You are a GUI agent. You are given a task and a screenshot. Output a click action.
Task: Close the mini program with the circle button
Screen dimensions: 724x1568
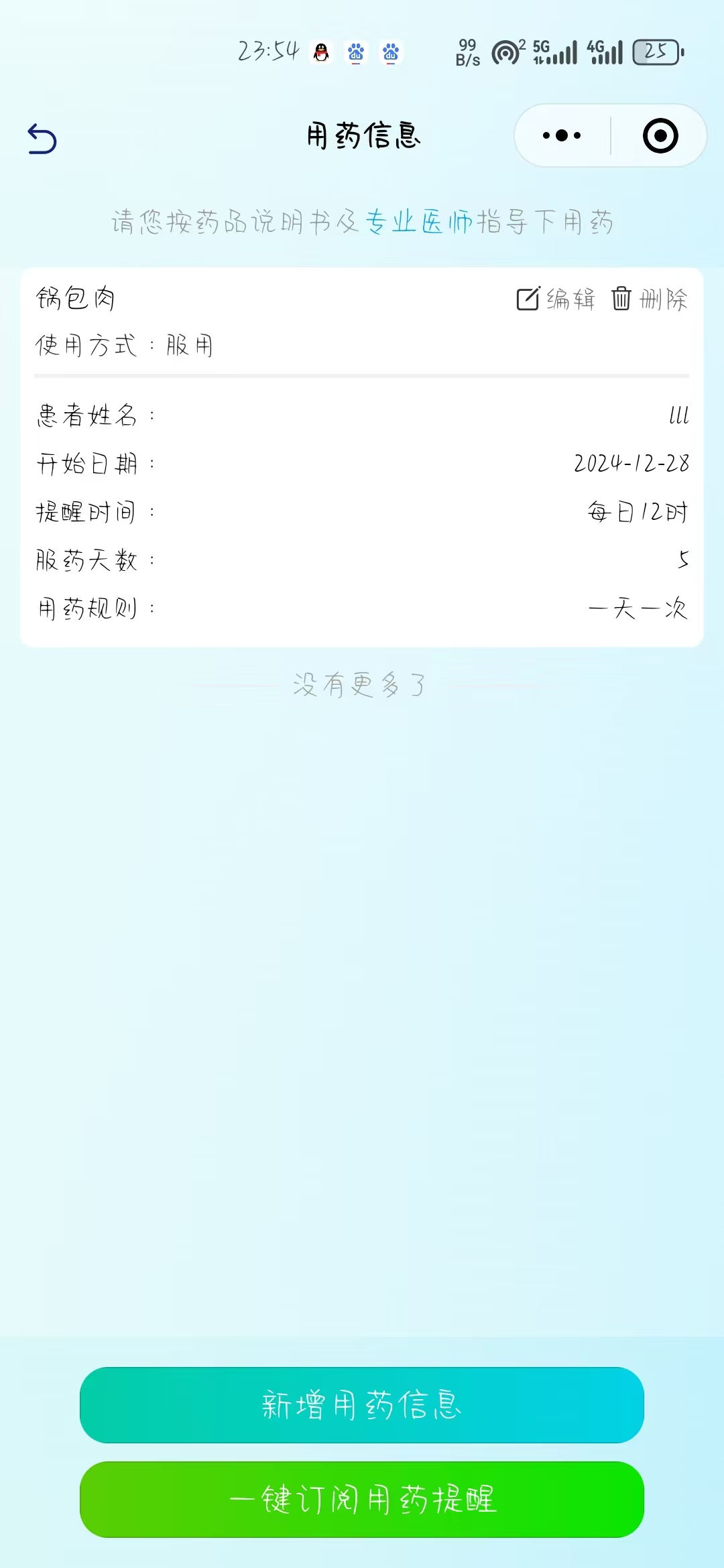point(660,136)
